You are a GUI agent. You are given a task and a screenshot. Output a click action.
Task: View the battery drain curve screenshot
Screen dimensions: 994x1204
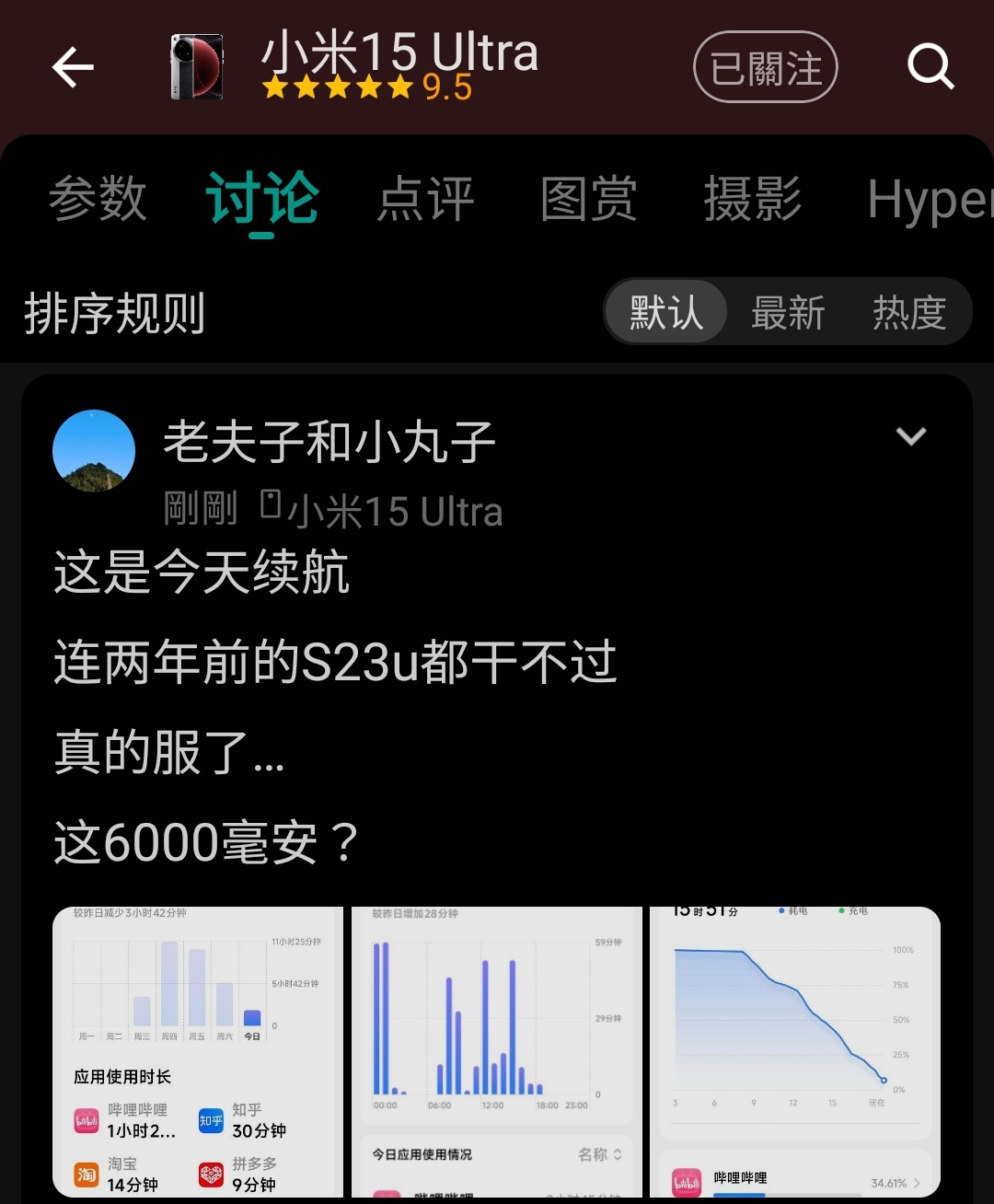coord(795,1052)
